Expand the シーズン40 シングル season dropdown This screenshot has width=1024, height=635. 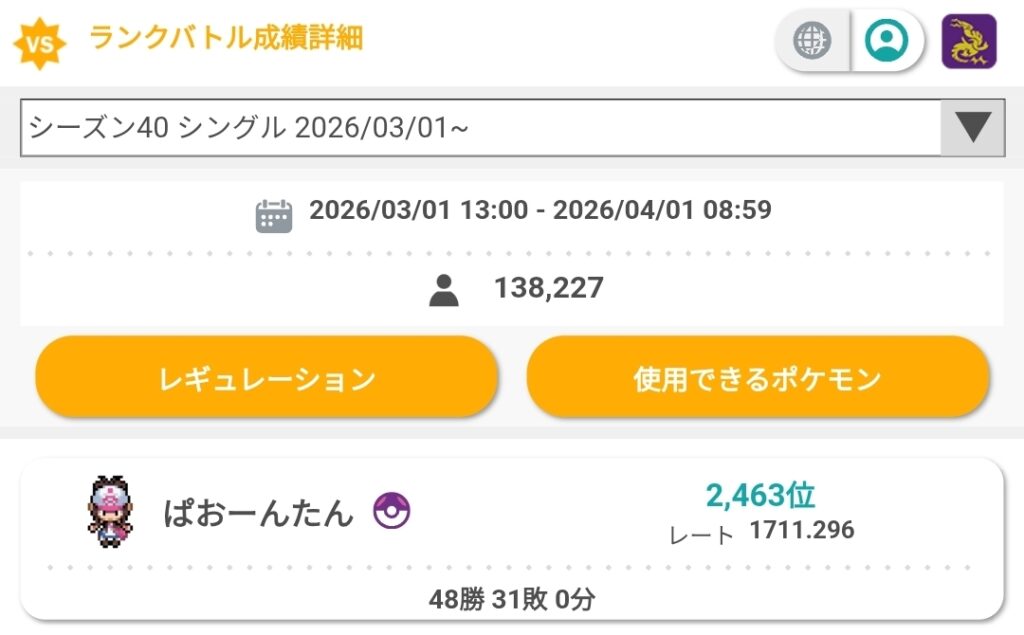(x=972, y=127)
